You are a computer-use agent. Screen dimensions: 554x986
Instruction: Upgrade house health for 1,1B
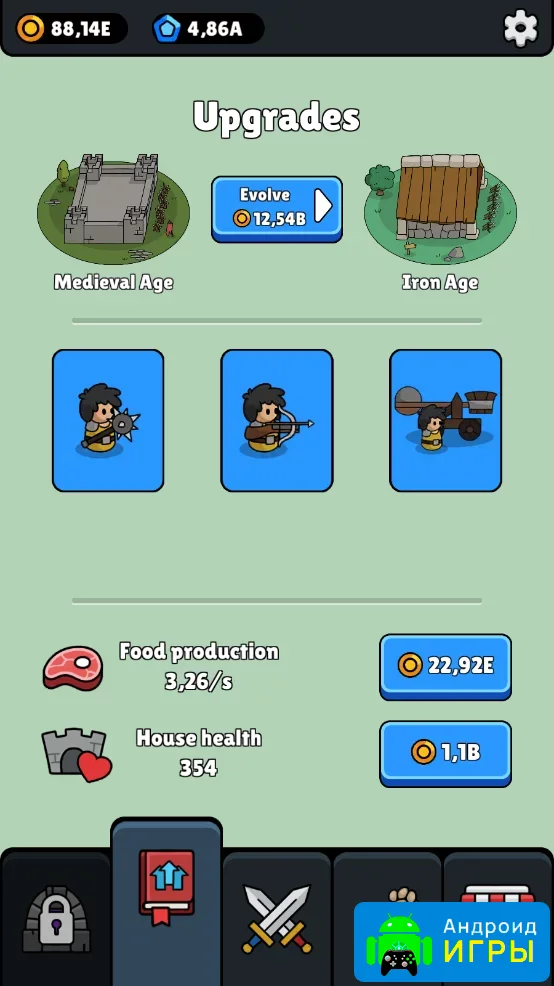coord(445,753)
